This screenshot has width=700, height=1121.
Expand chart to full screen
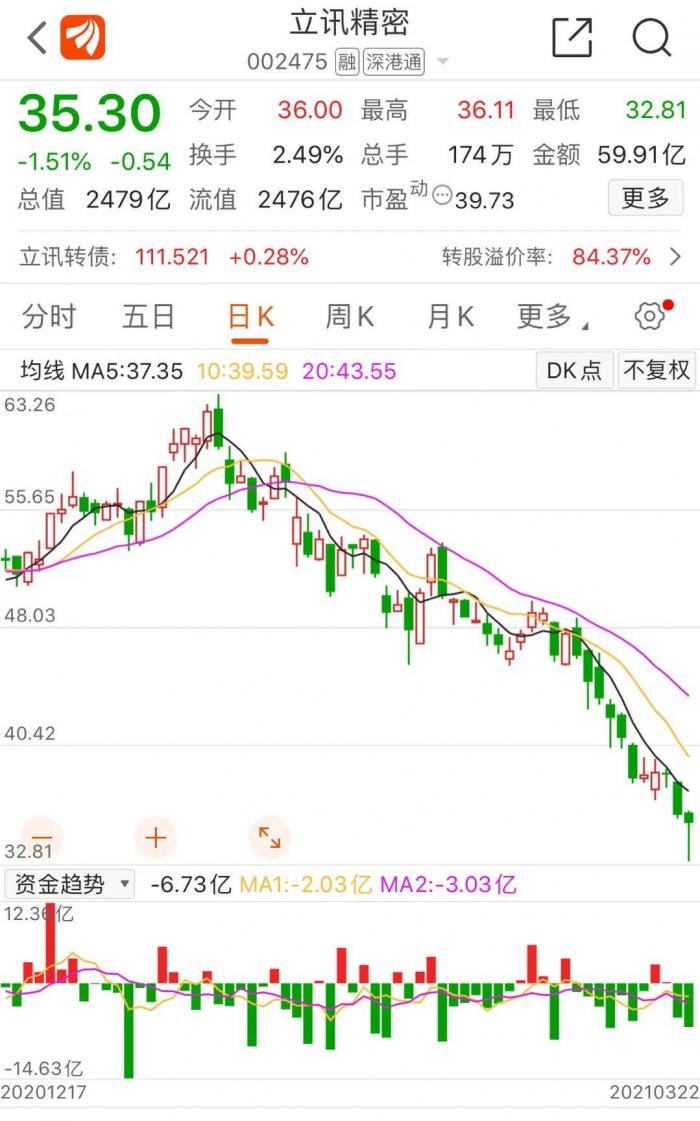coord(269,838)
